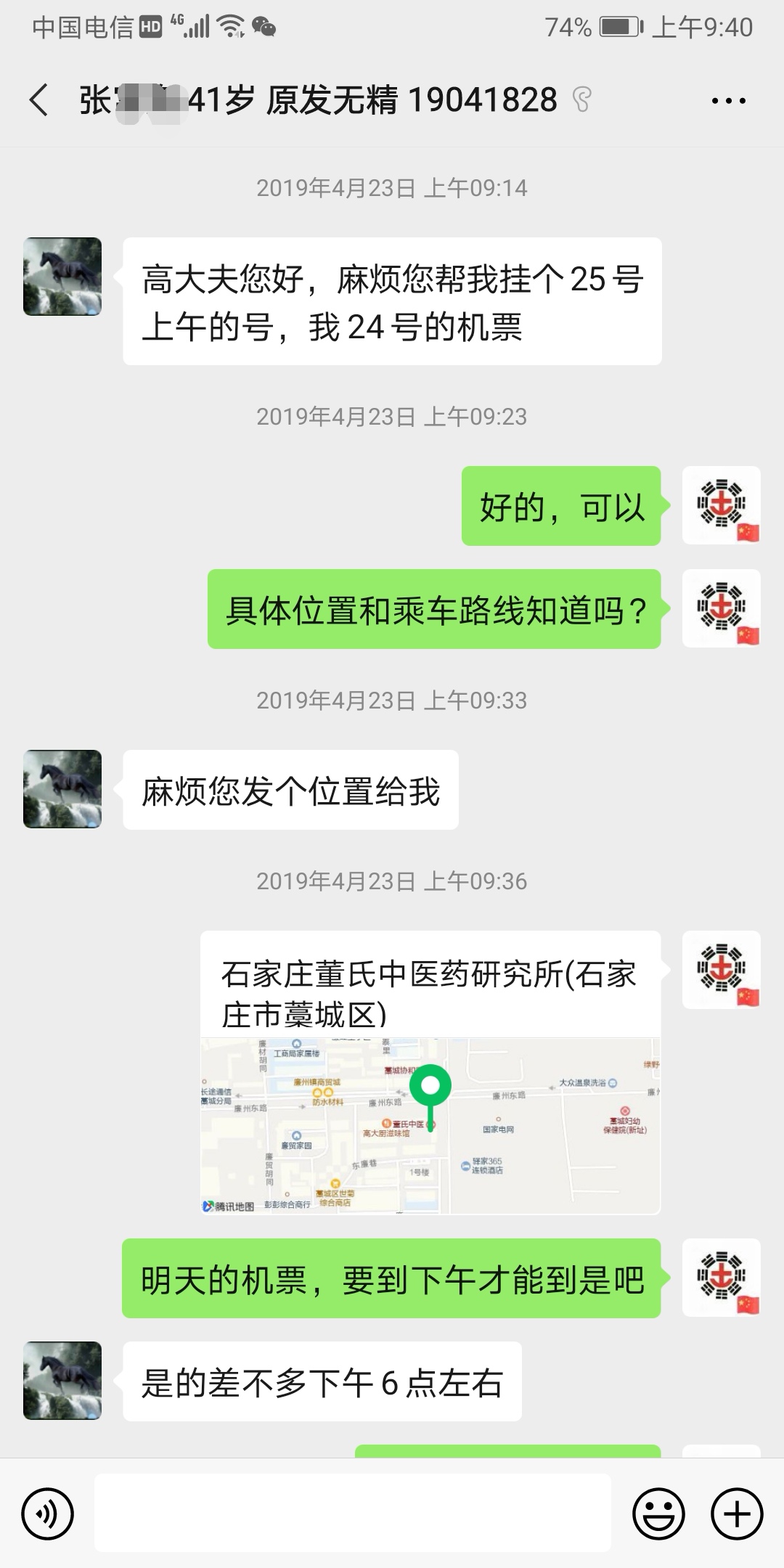
Task: Open the 石家庄董氏中医药研究所 location card
Action: pyautogui.click(x=430, y=1072)
